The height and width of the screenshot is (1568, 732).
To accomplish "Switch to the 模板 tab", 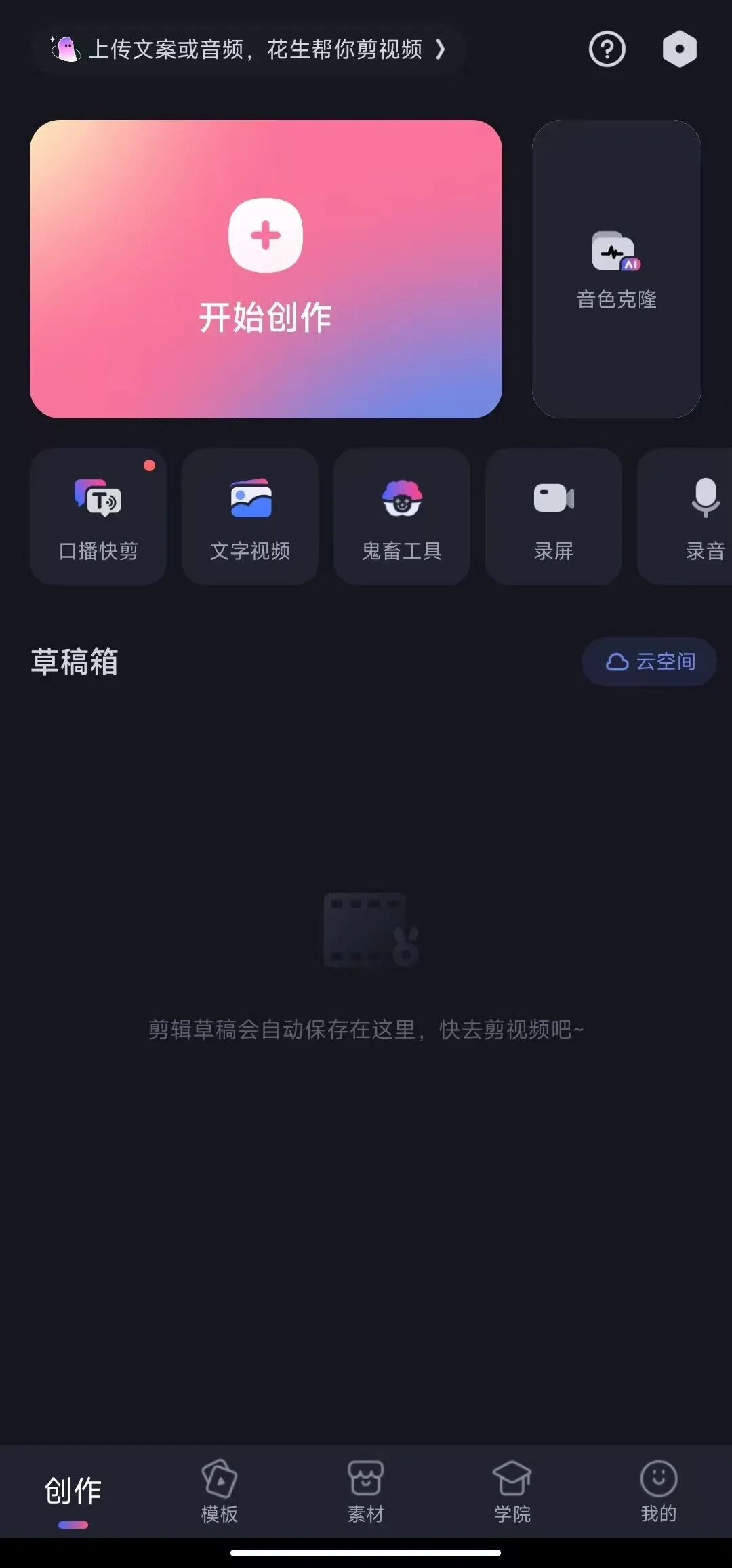I will [220, 1491].
